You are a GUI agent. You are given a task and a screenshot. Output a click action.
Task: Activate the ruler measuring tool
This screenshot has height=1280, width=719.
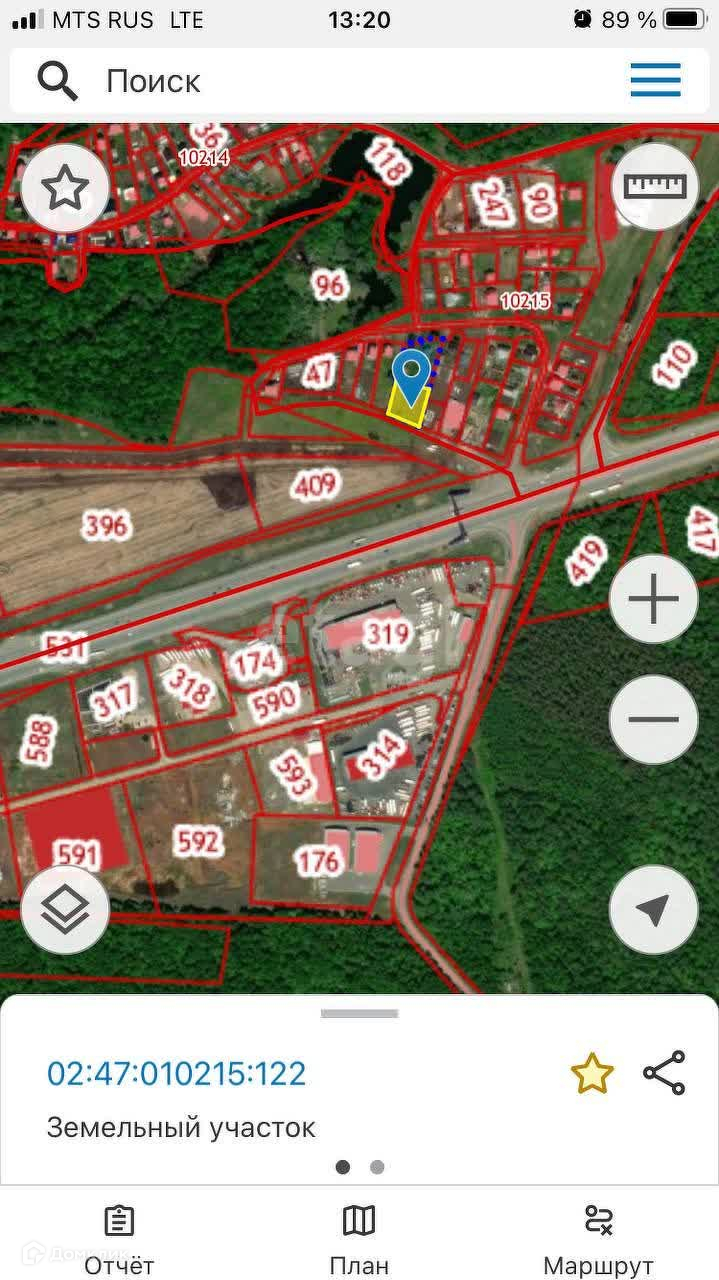tap(654, 186)
